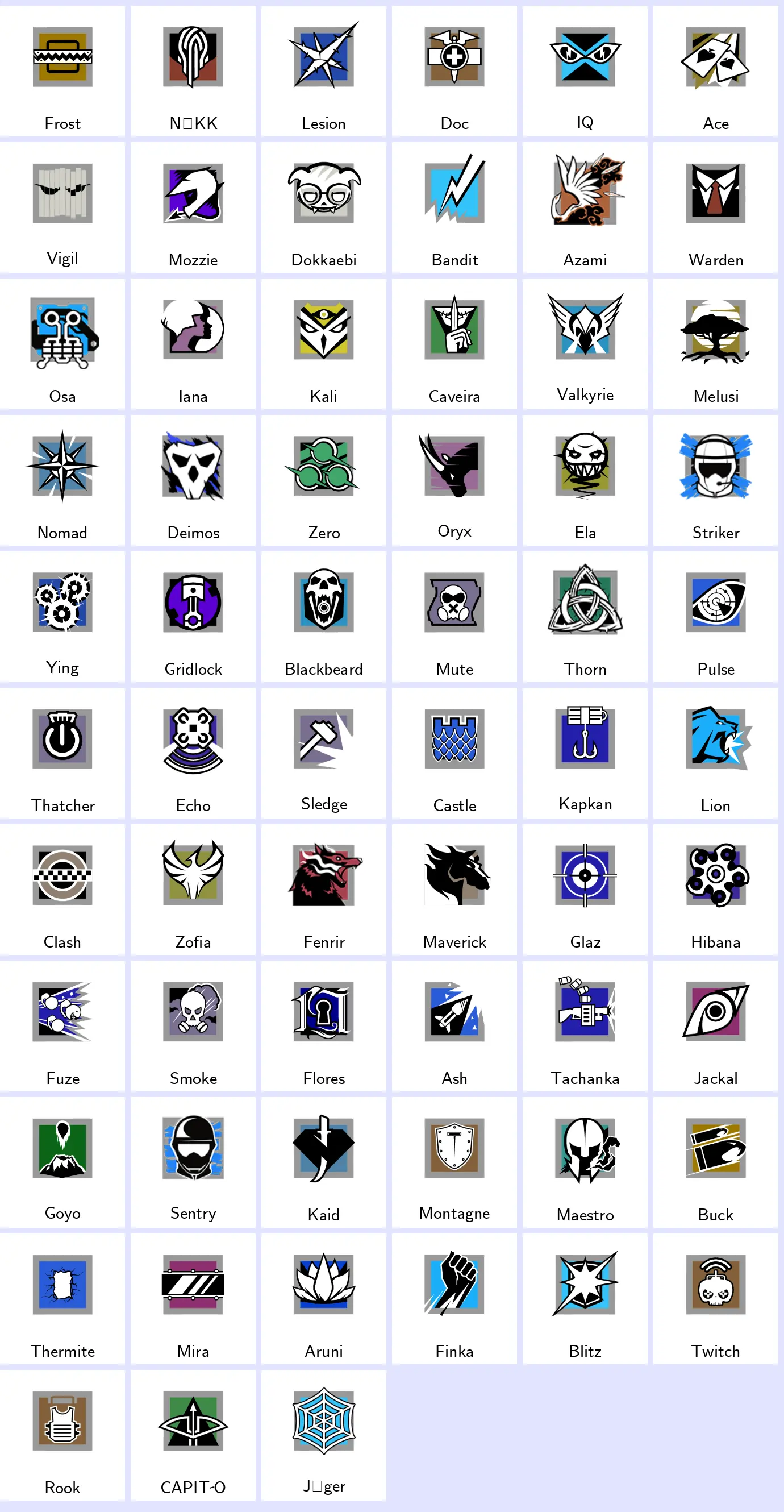
Task: Tap the Twitch operator card
Action: pos(715,1298)
